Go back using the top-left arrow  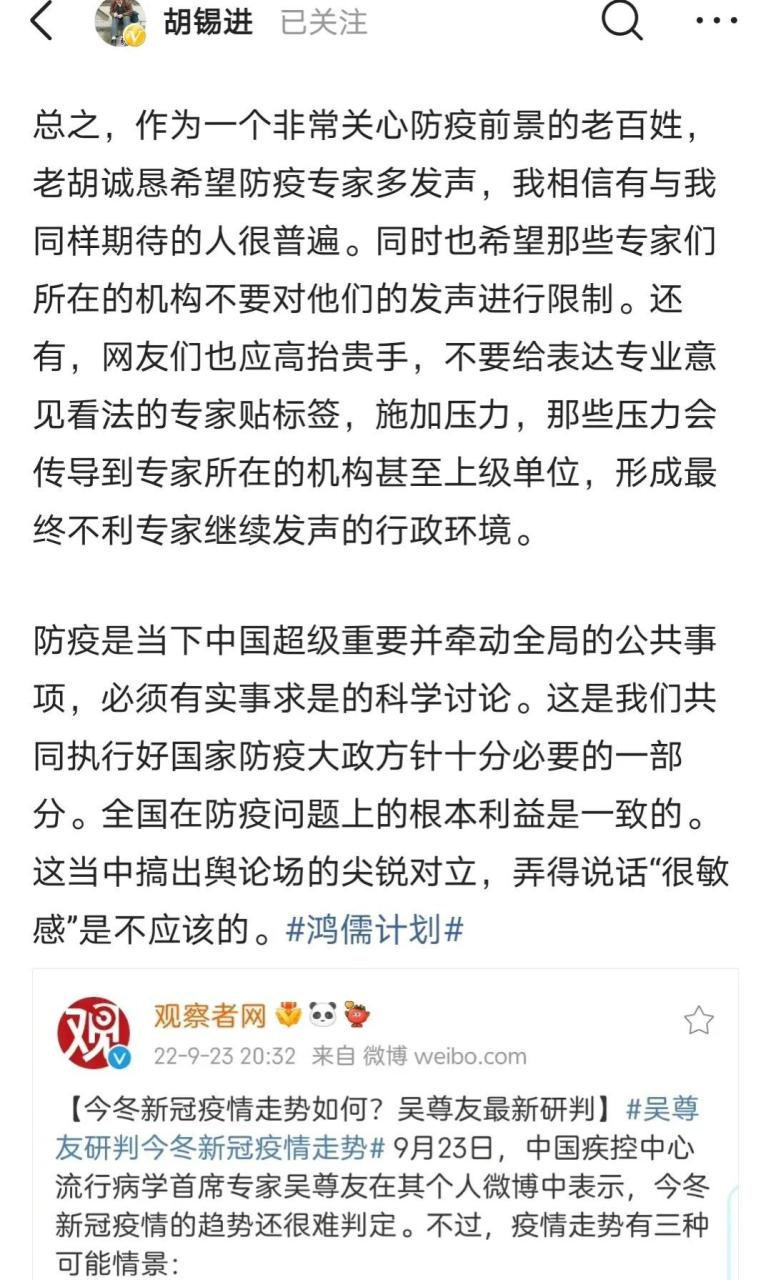(41, 22)
